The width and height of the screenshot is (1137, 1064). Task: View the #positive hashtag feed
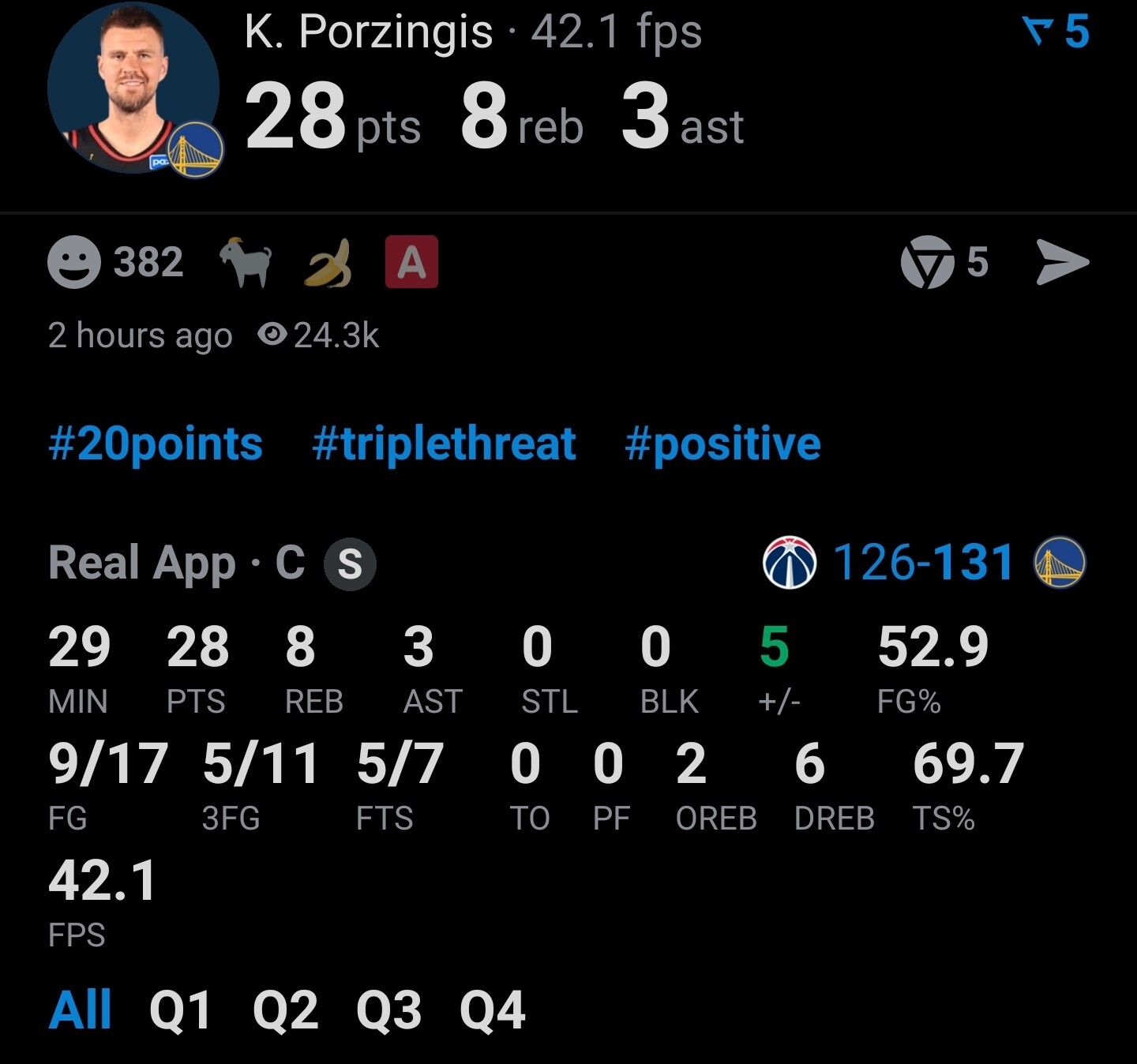pos(722,444)
